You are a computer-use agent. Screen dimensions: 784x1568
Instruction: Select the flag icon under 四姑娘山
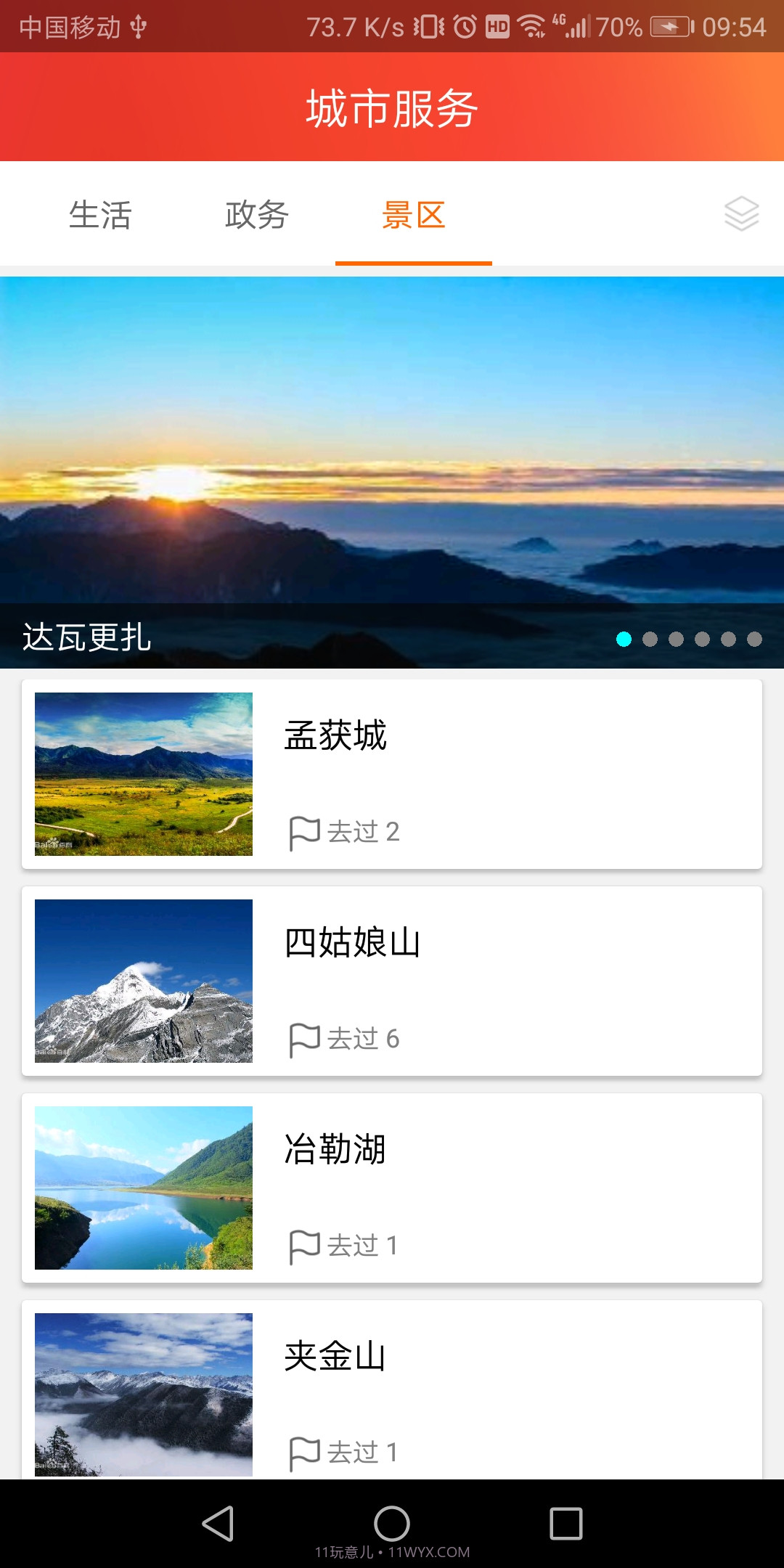tap(306, 1038)
